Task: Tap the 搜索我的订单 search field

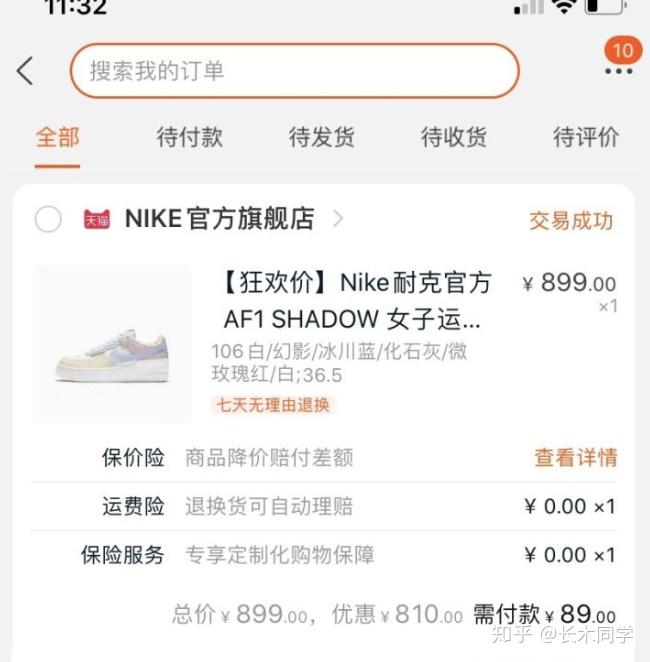Action: tap(294, 71)
